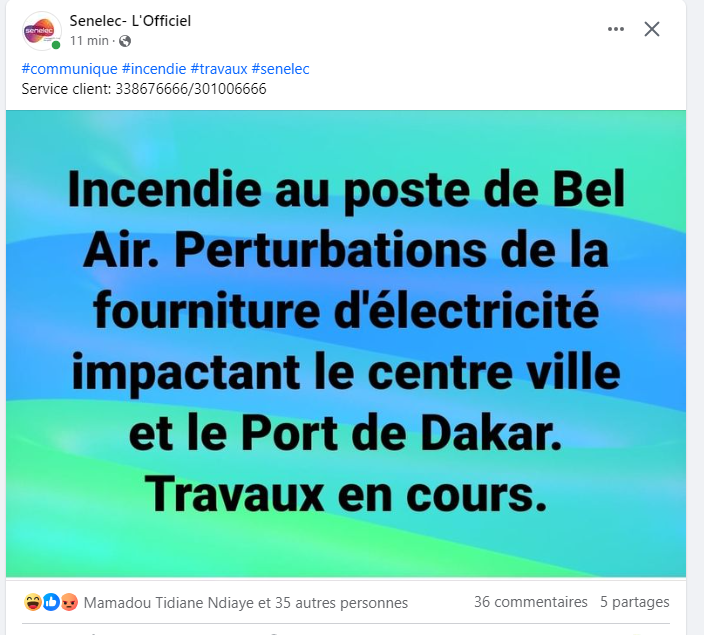
Task: Show the 36 commentaires
Action: coord(530,602)
